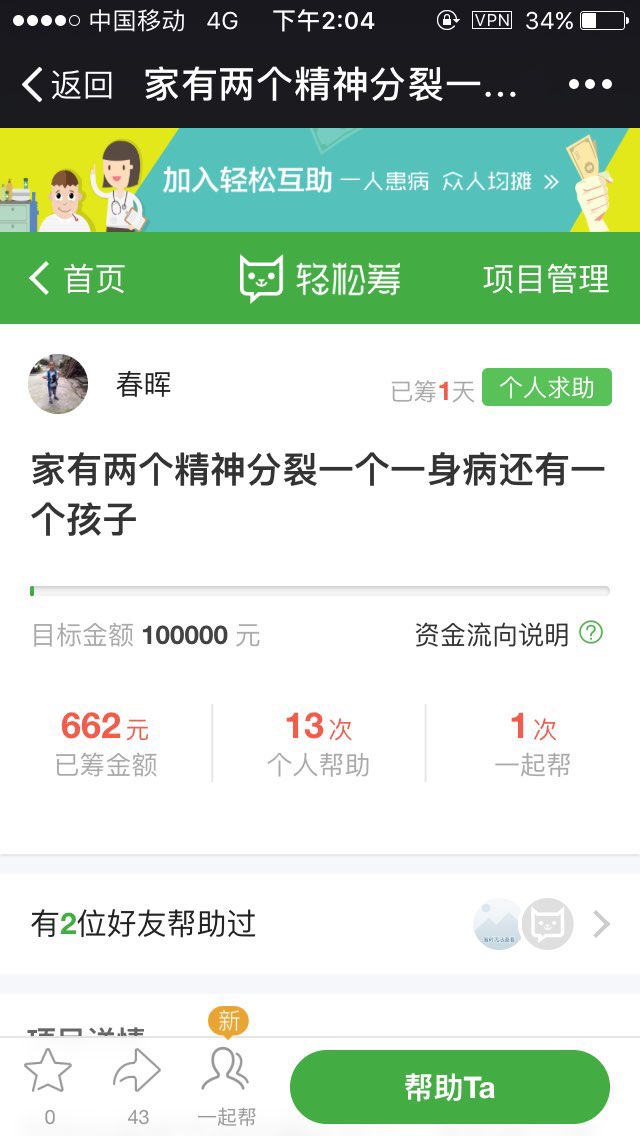Open 项目管理
The height and width of the screenshot is (1136, 640).
click(545, 279)
